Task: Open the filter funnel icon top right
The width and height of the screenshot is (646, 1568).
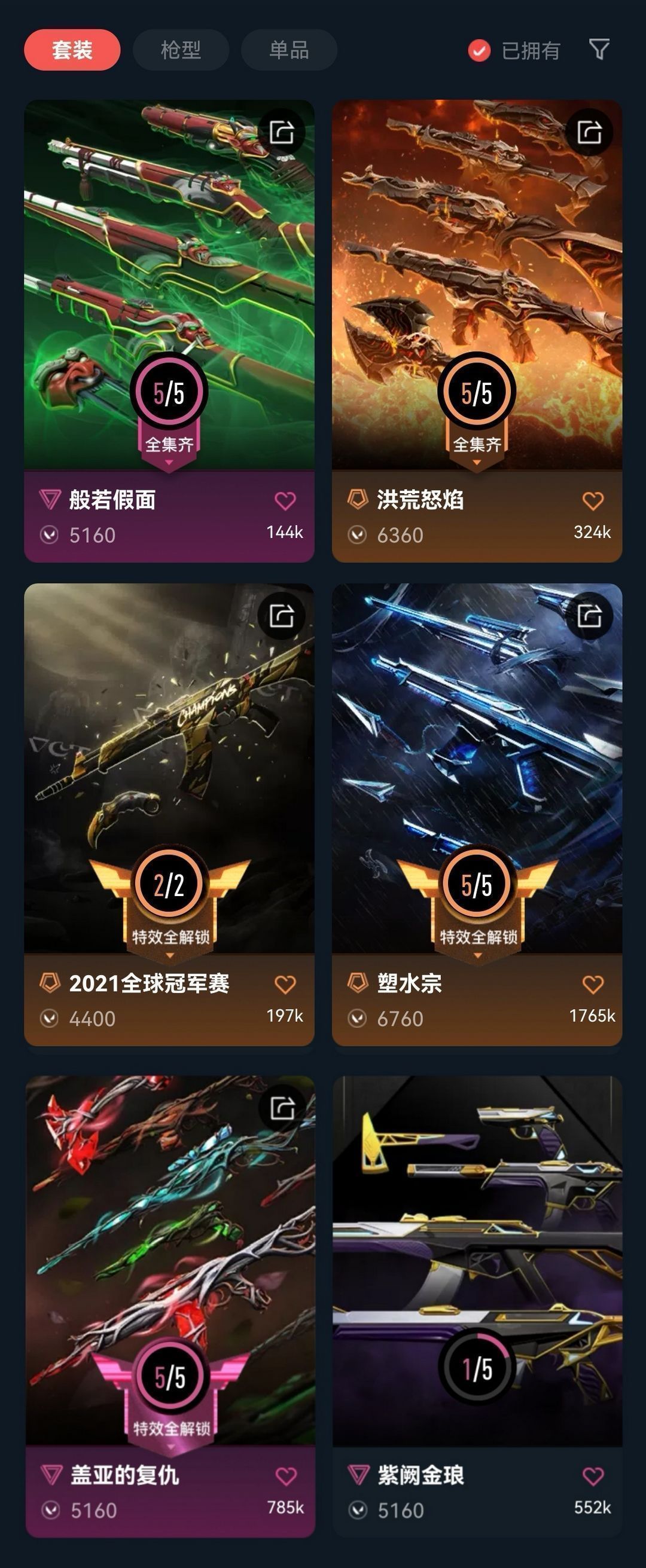Action: click(600, 50)
